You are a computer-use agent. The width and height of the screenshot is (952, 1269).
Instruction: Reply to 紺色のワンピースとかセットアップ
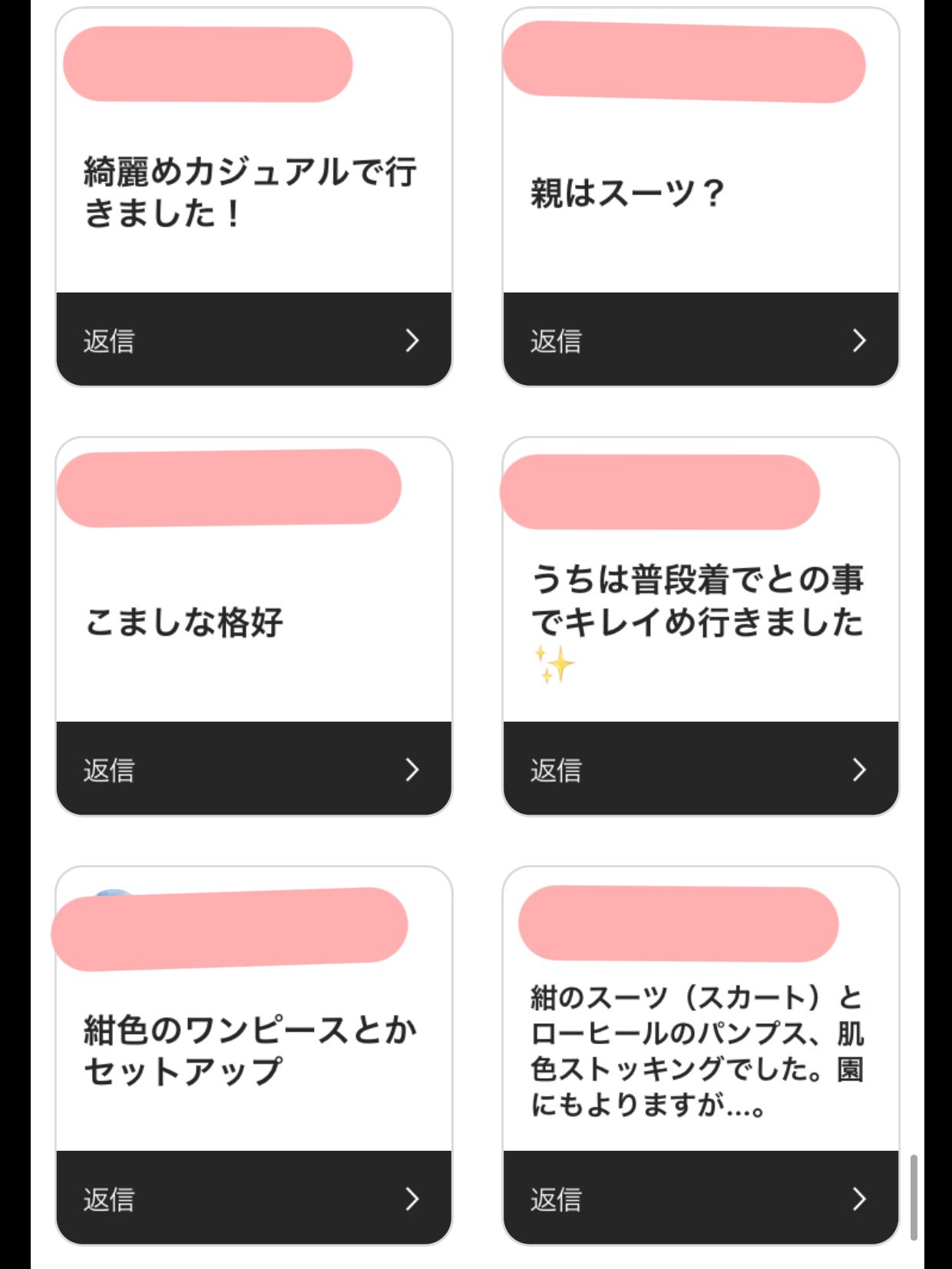253,1198
